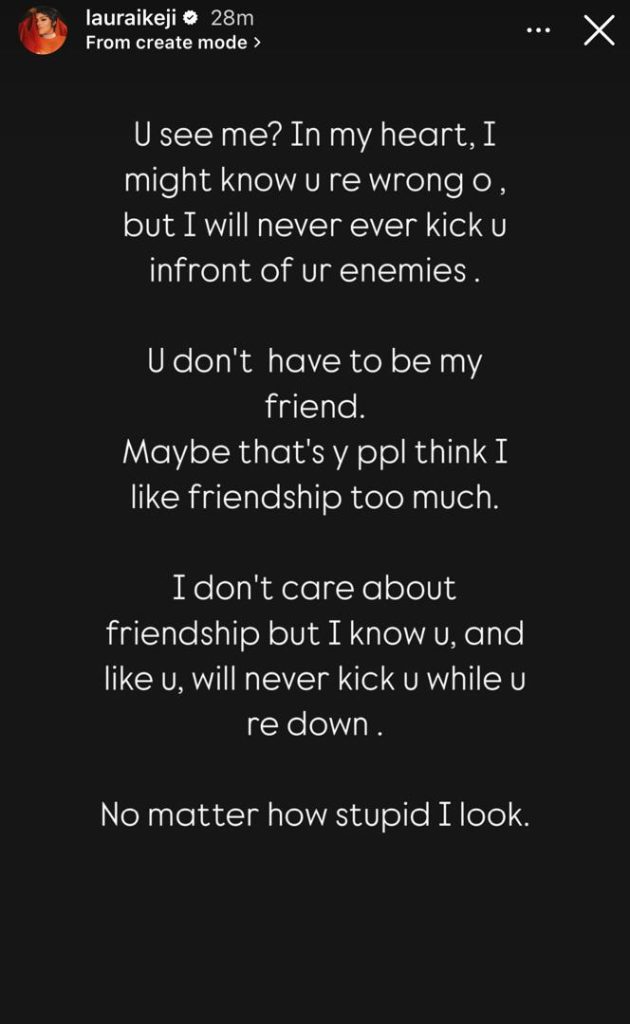The height and width of the screenshot is (1024, 630).
Task: Close the story viewer
Action: point(599,31)
